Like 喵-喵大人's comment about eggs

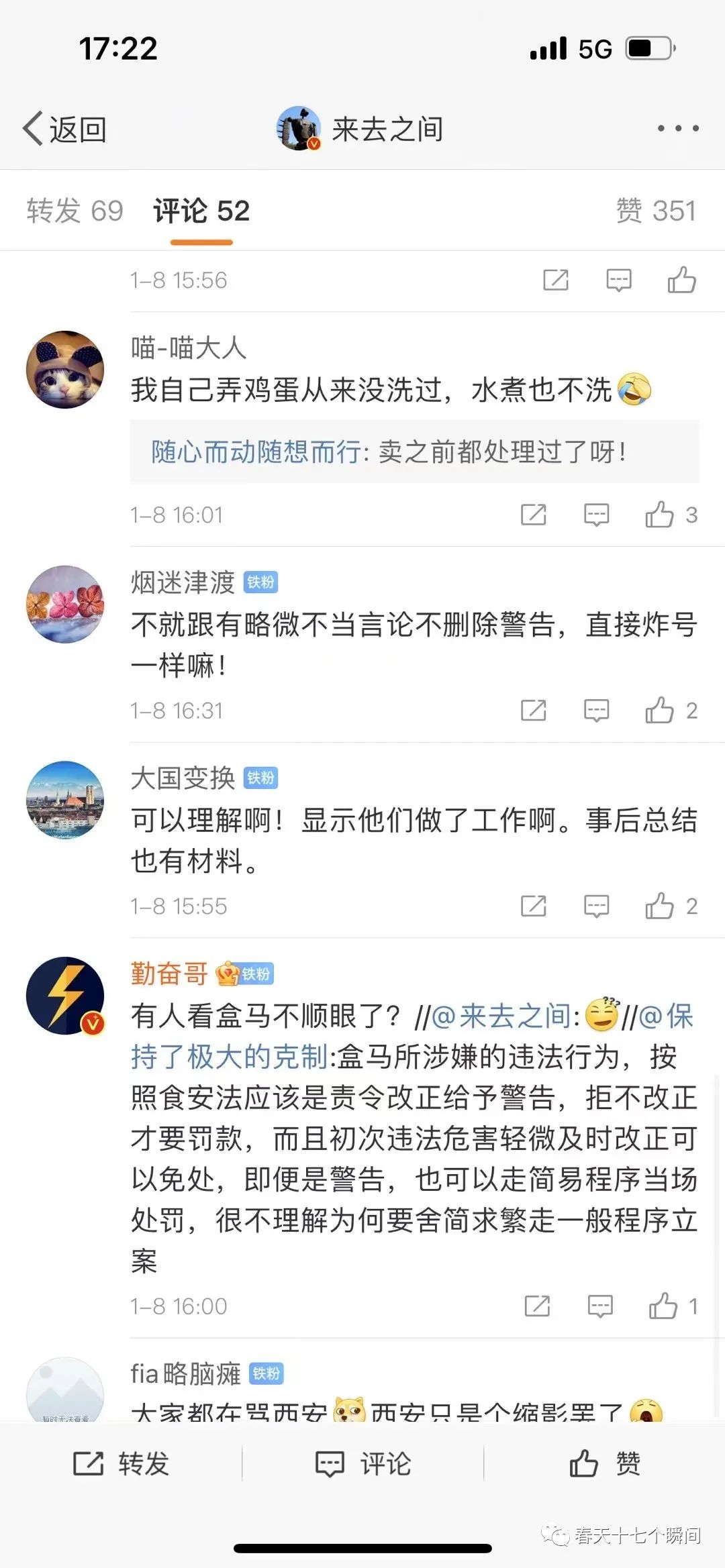click(x=661, y=515)
